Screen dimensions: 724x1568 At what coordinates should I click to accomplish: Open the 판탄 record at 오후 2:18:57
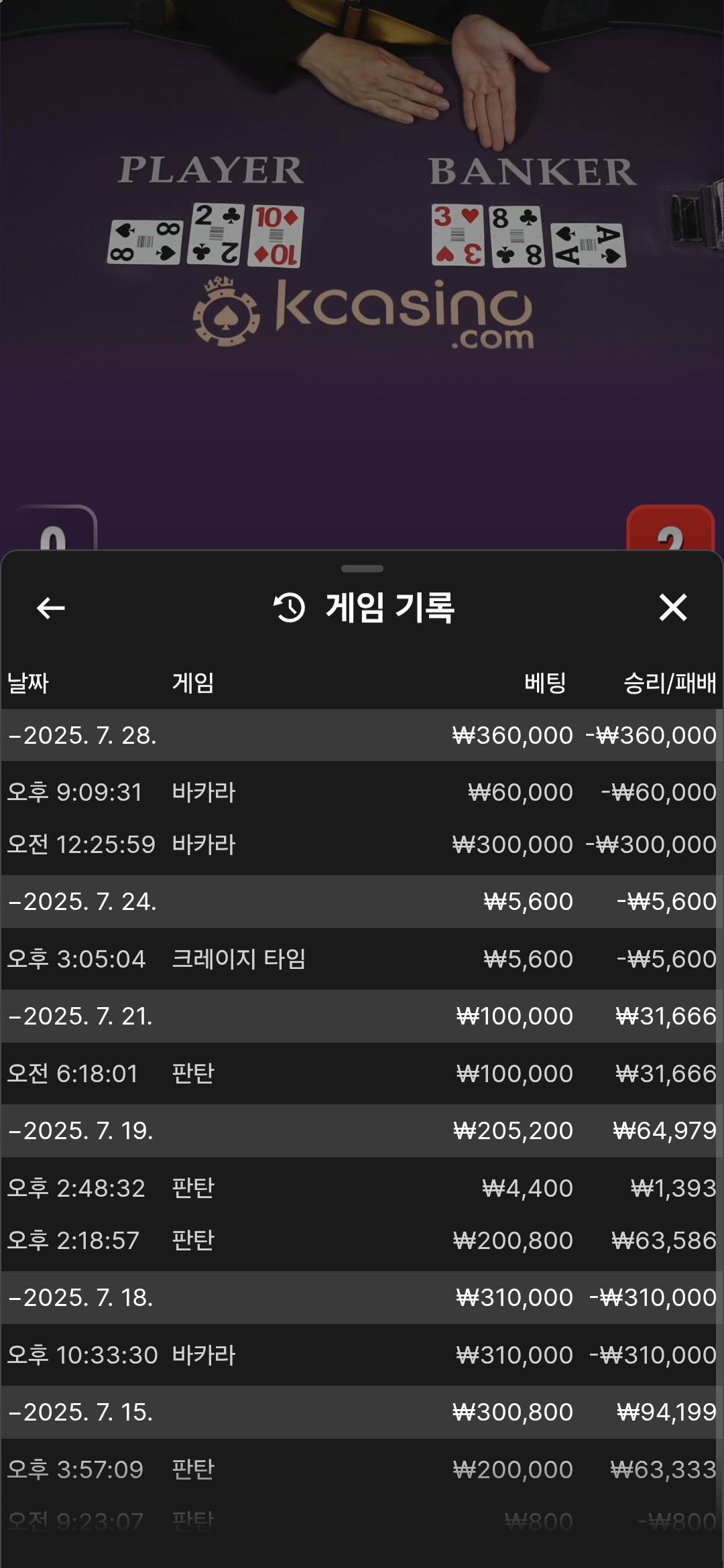point(362,1240)
